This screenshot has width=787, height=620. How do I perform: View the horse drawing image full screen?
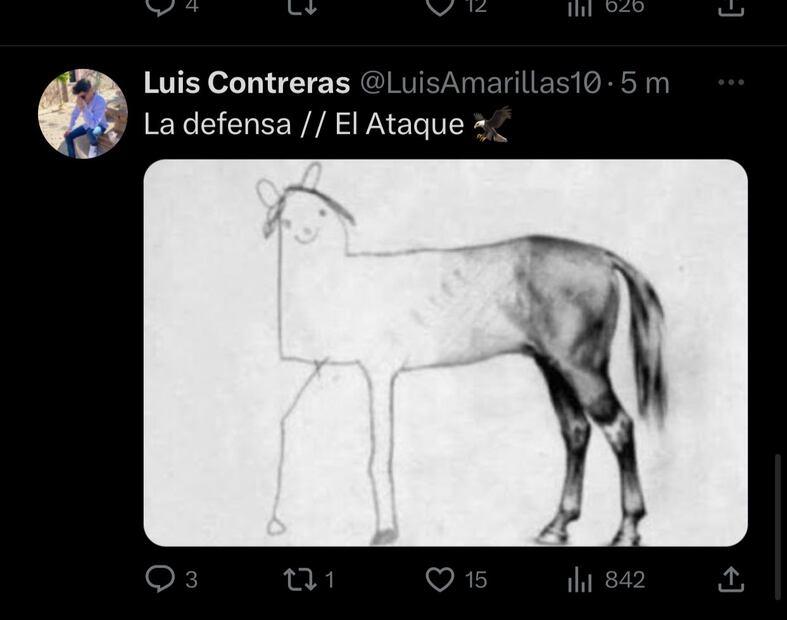(445, 352)
